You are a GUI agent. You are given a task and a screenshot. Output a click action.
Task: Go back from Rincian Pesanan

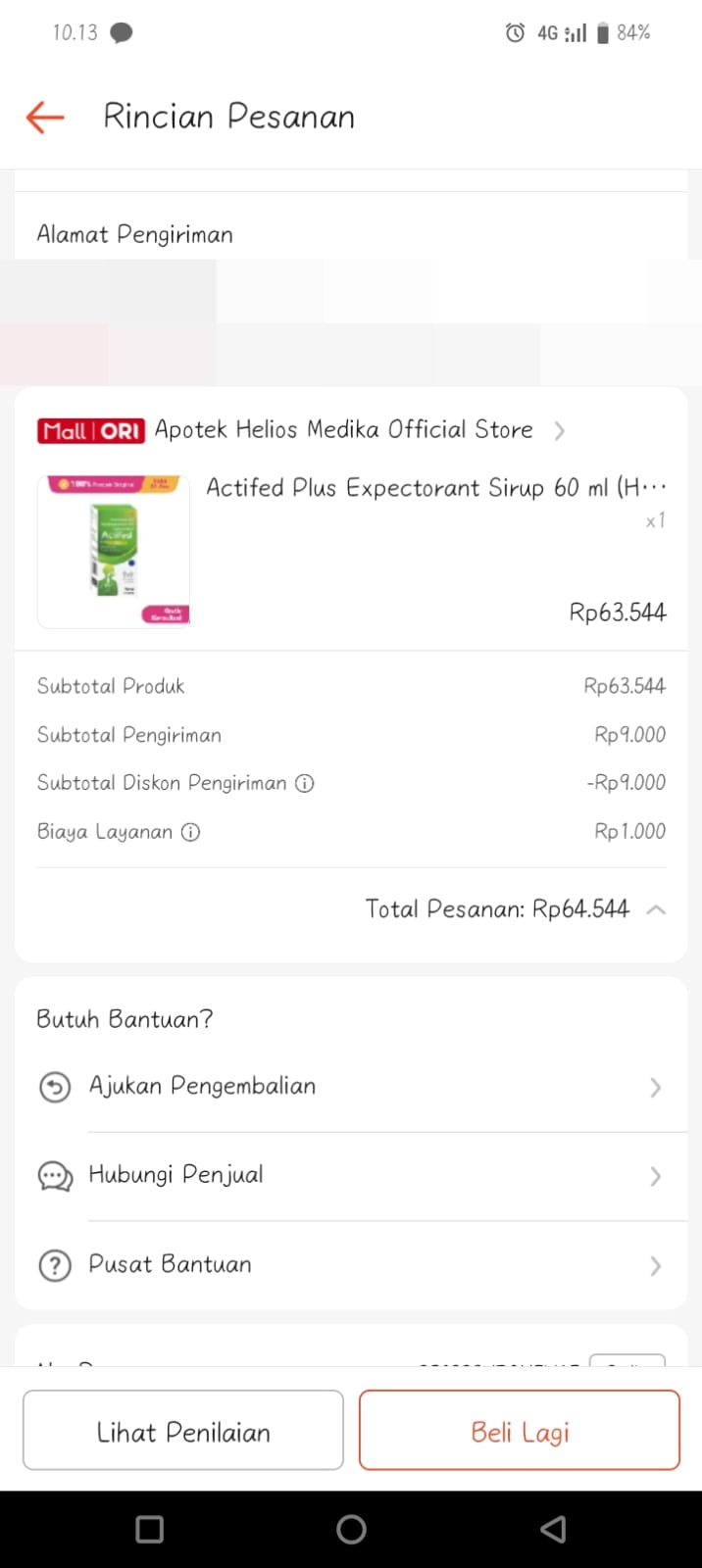[x=45, y=118]
